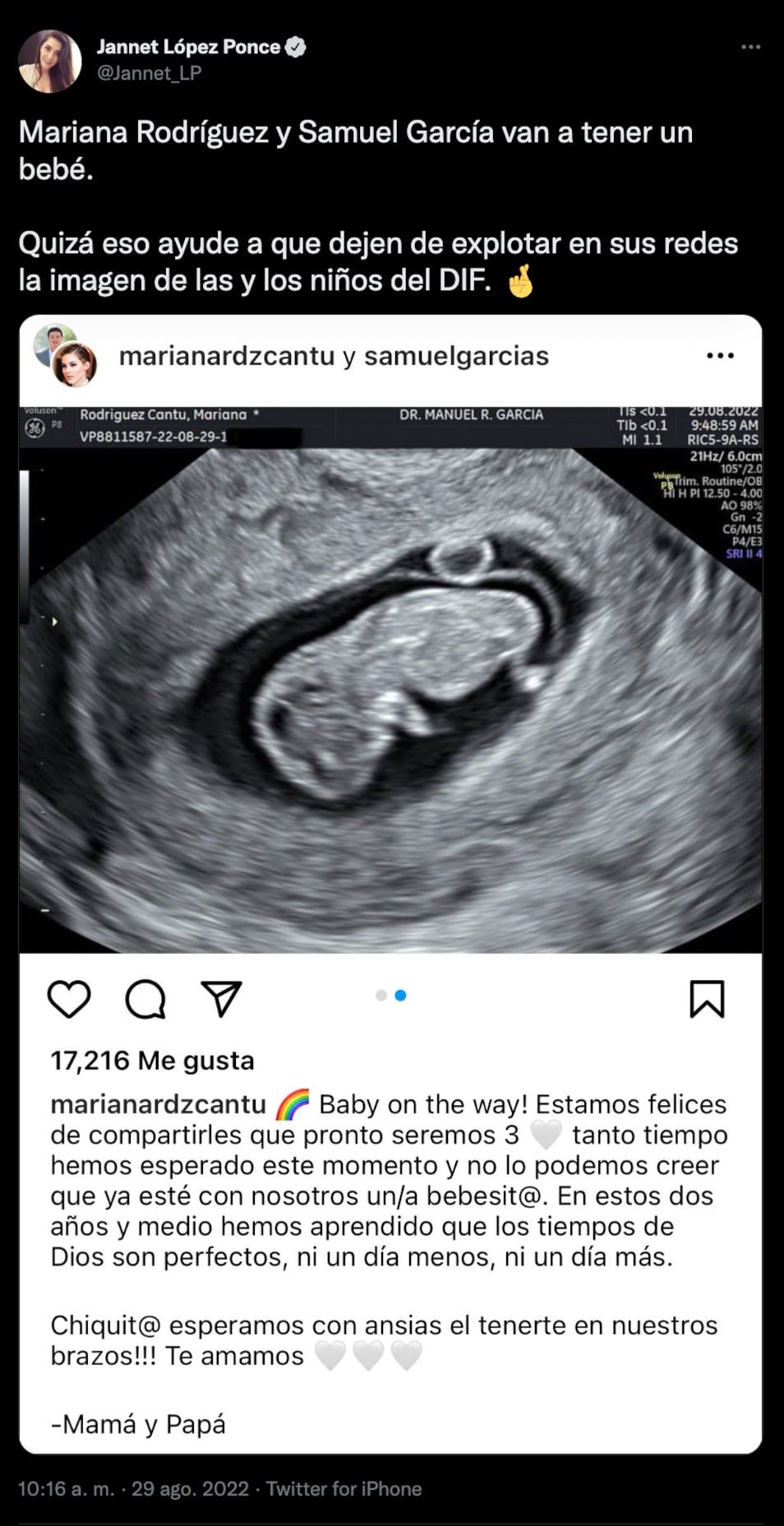The width and height of the screenshot is (784, 1526).
Task: Select the highlighted blue carousel dot
Action: pos(401,994)
